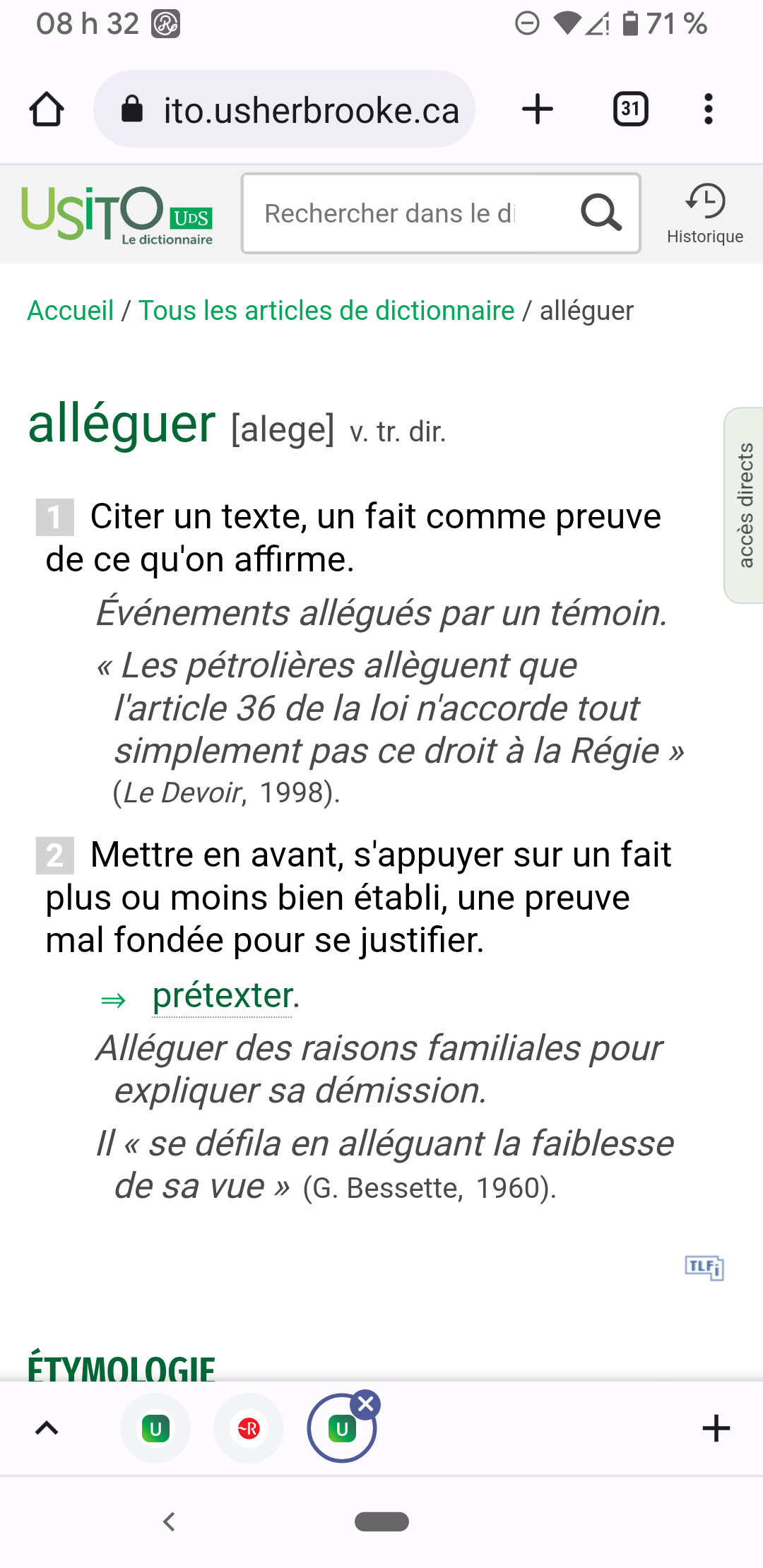The image size is (763, 1568).
Task: Tap the magnifying glass search icon
Action: click(x=601, y=213)
